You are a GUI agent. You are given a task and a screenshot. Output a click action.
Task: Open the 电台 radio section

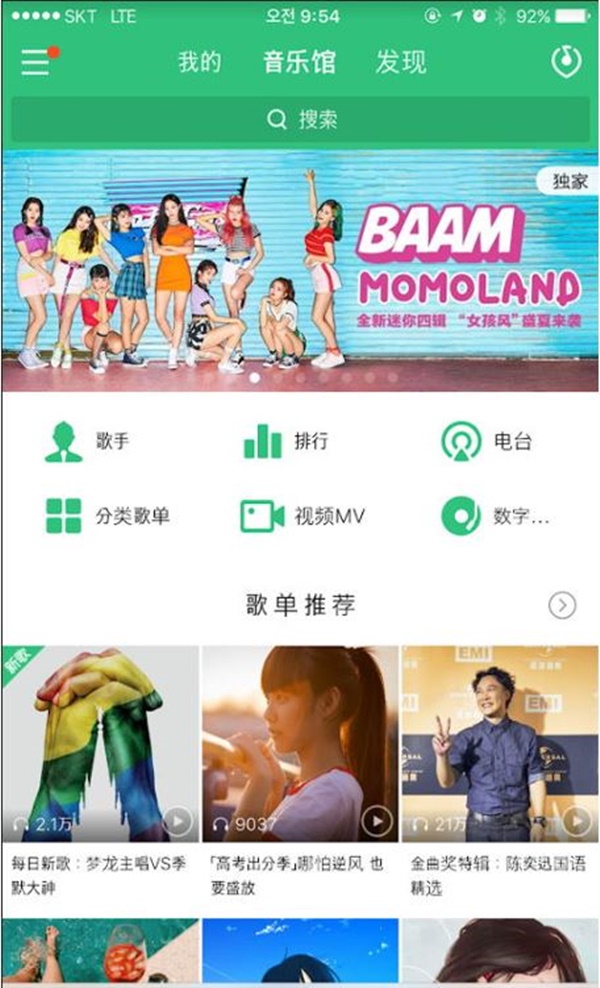coord(487,441)
